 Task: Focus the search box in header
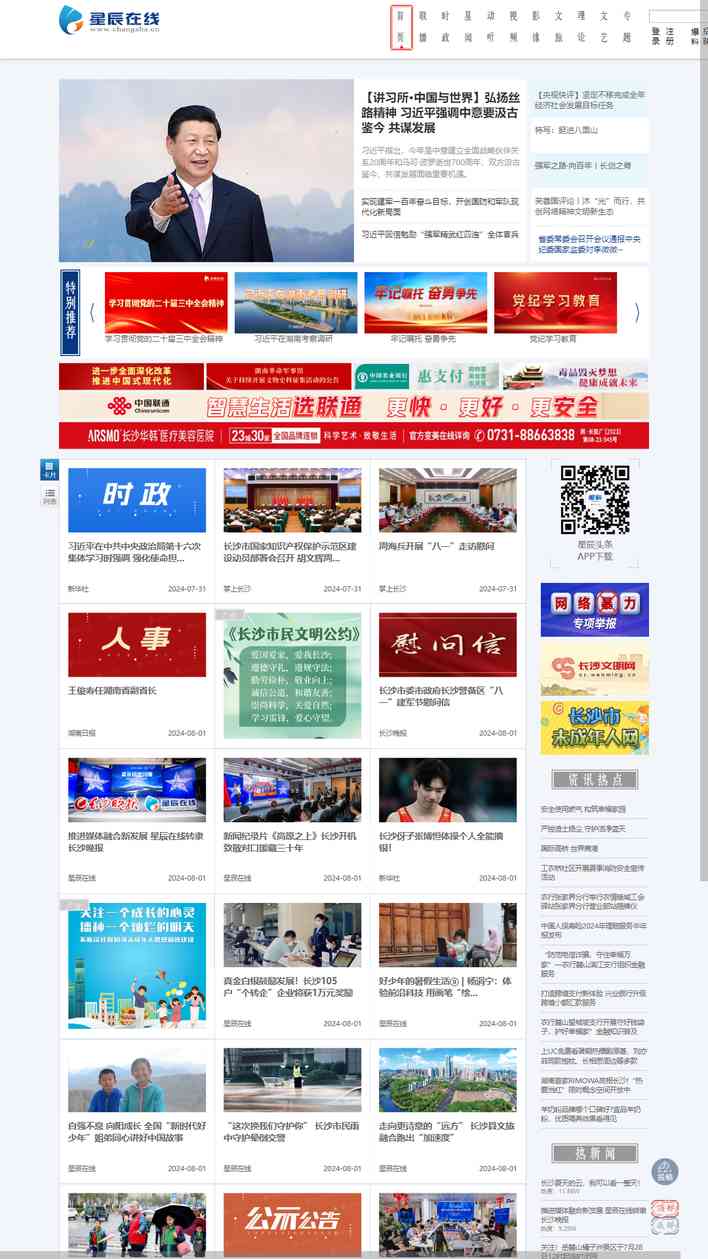click(x=678, y=17)
